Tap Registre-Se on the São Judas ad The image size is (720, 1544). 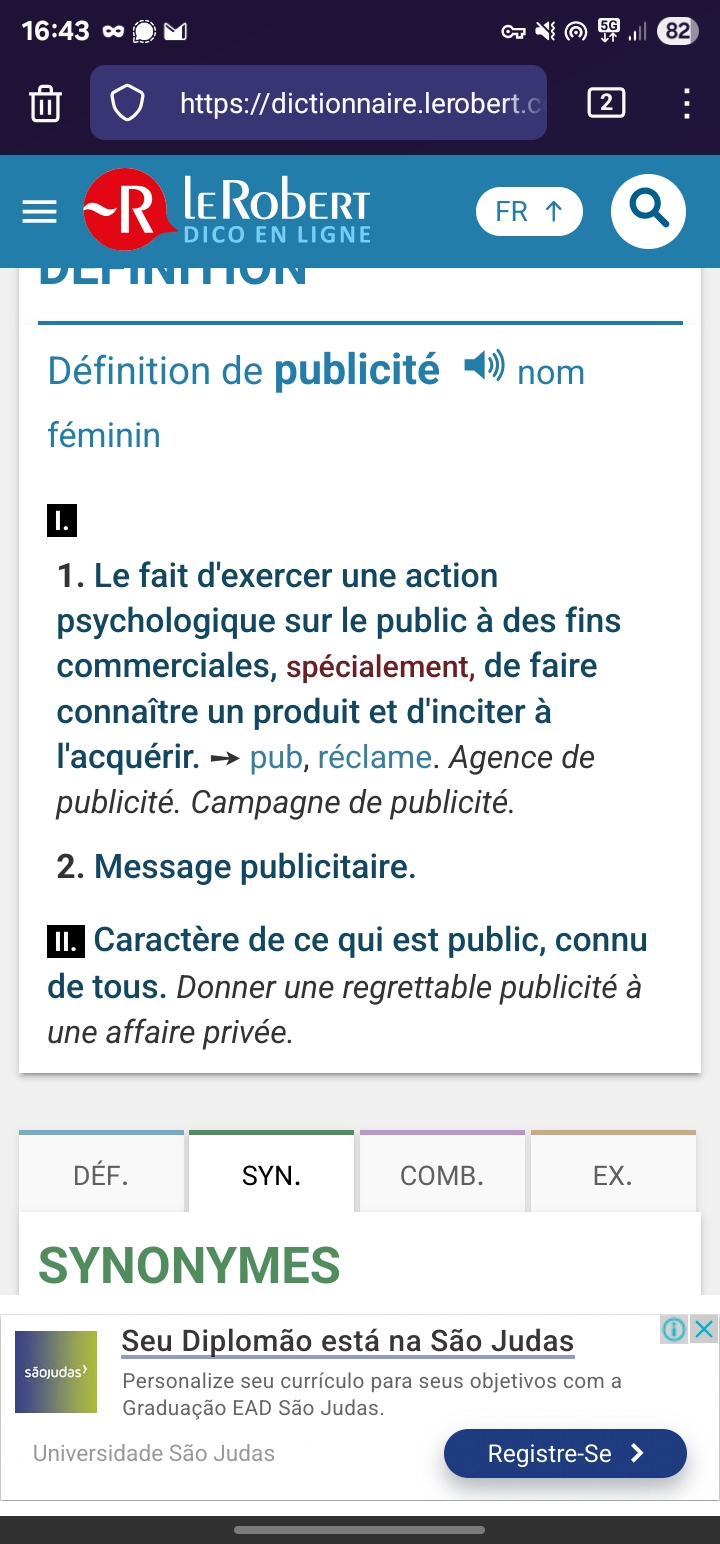(565, 1453)
